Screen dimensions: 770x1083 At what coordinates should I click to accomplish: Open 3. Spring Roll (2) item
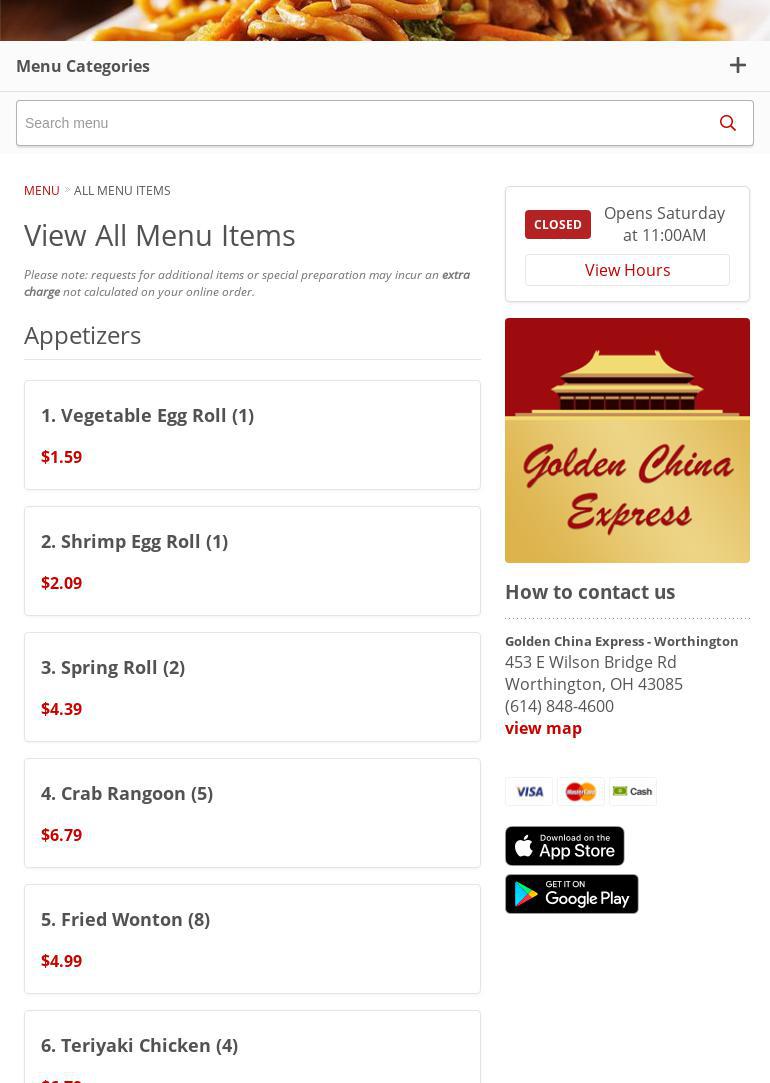coord(252,687)
